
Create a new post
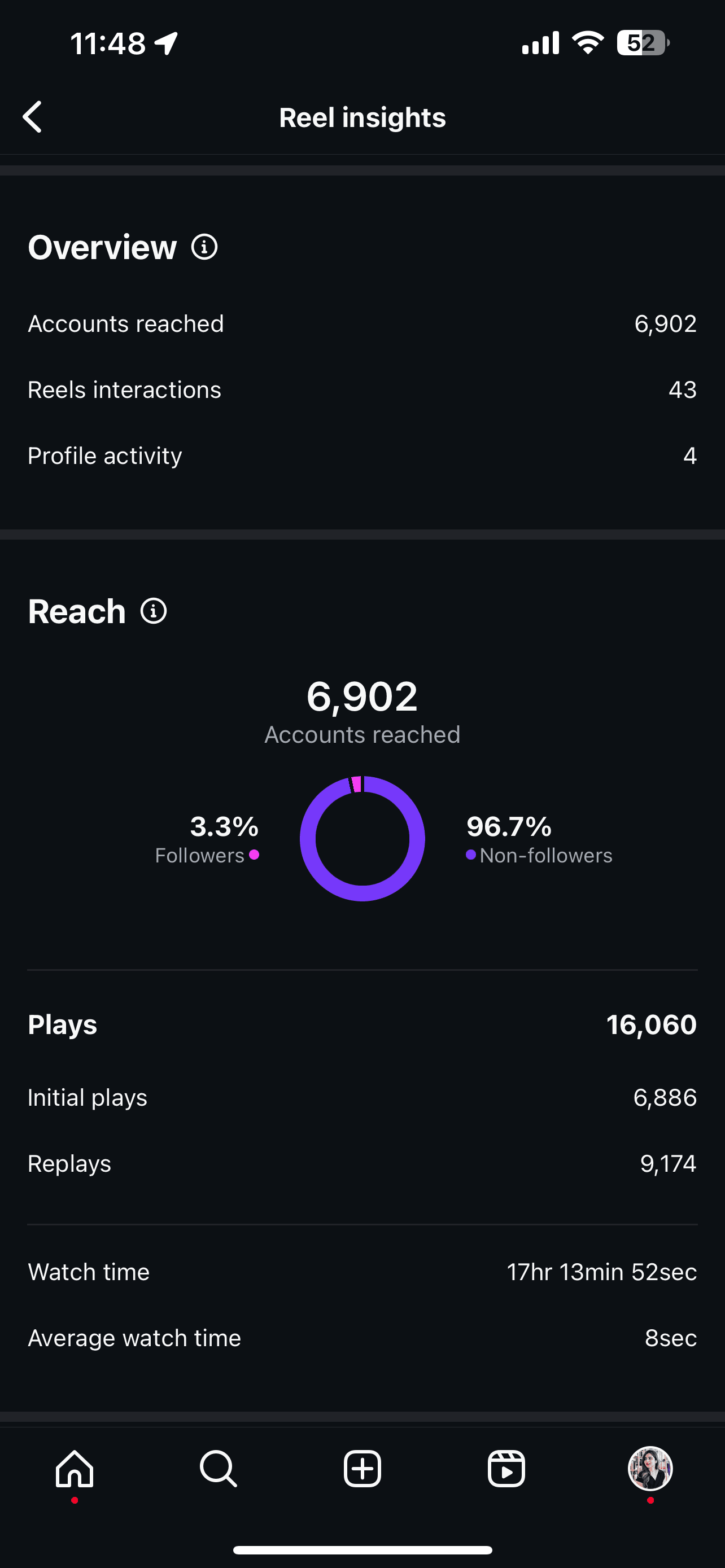pos(362,1468)
